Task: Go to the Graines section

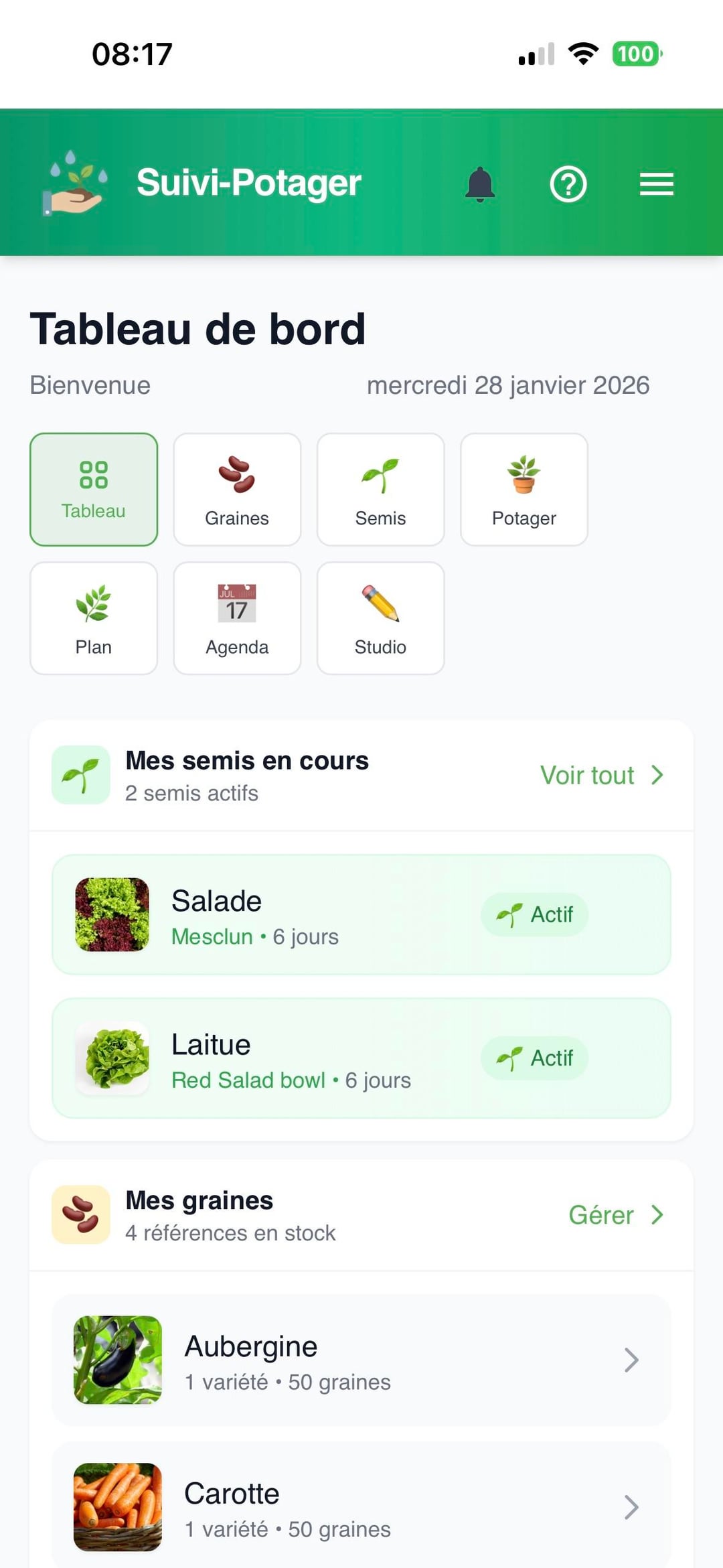Action: 237,490
